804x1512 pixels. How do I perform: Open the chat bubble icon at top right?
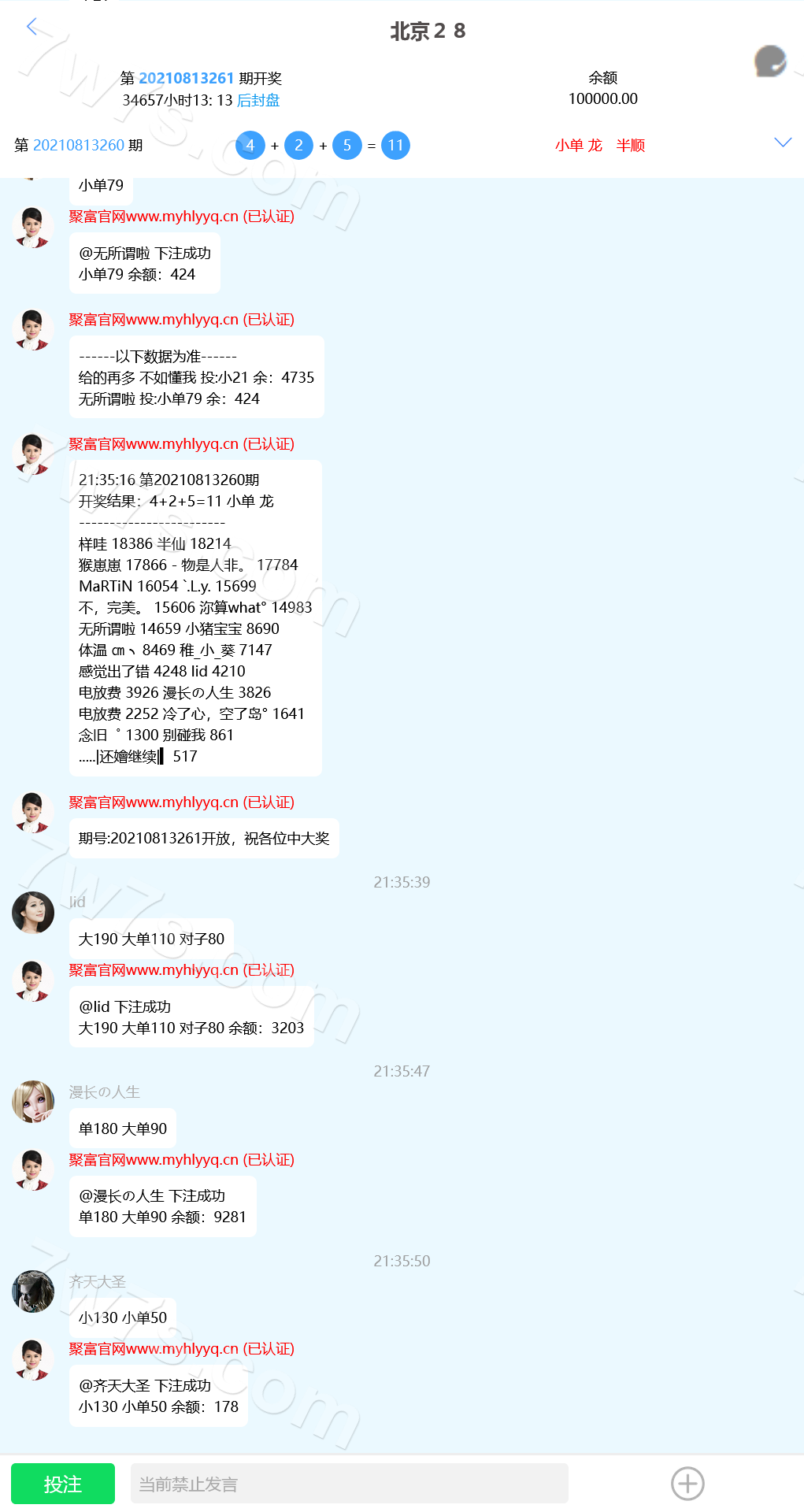pyautogui.click(x=770, y=61)
